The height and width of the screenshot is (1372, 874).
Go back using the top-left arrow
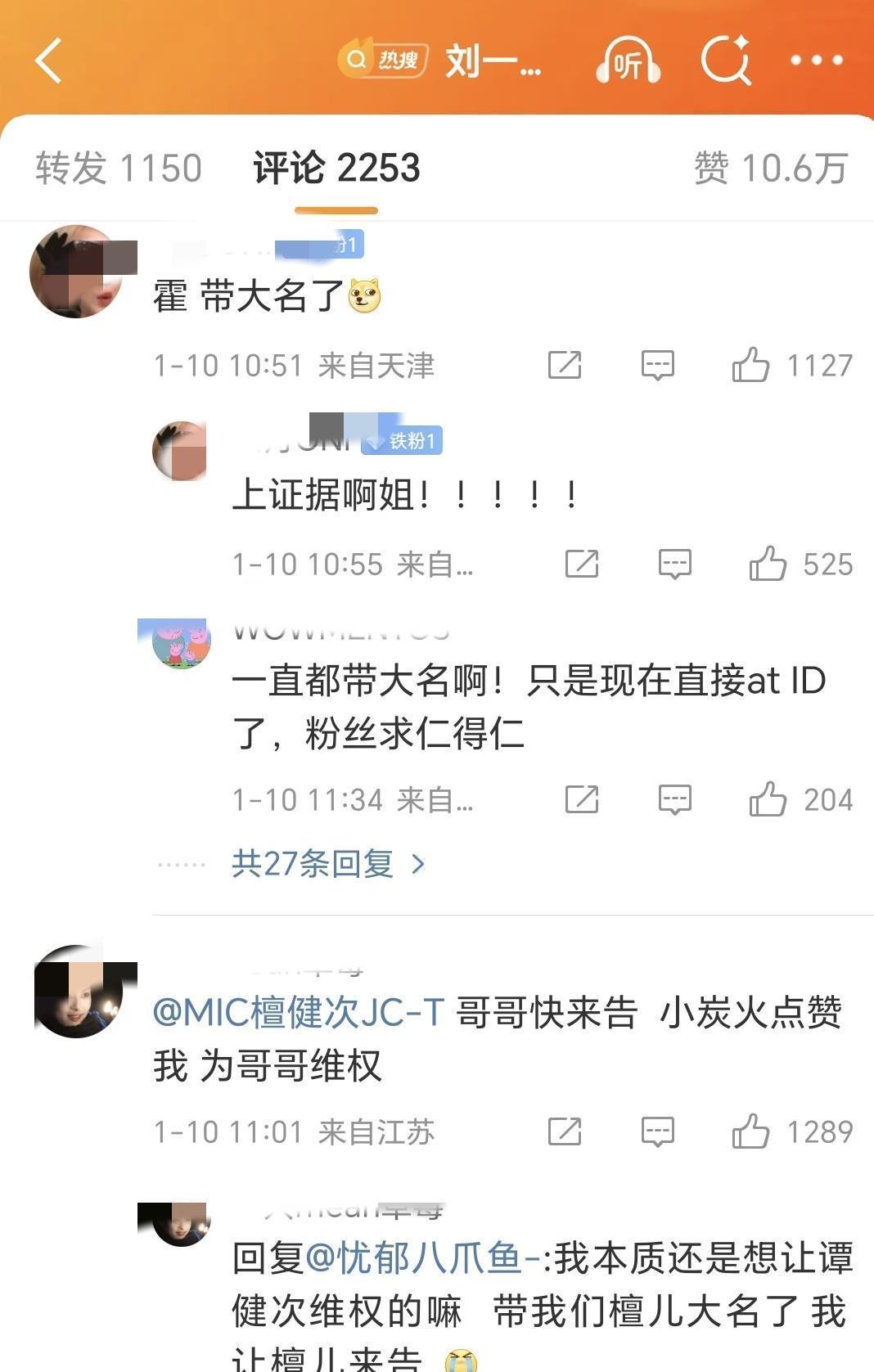point(49,61)
